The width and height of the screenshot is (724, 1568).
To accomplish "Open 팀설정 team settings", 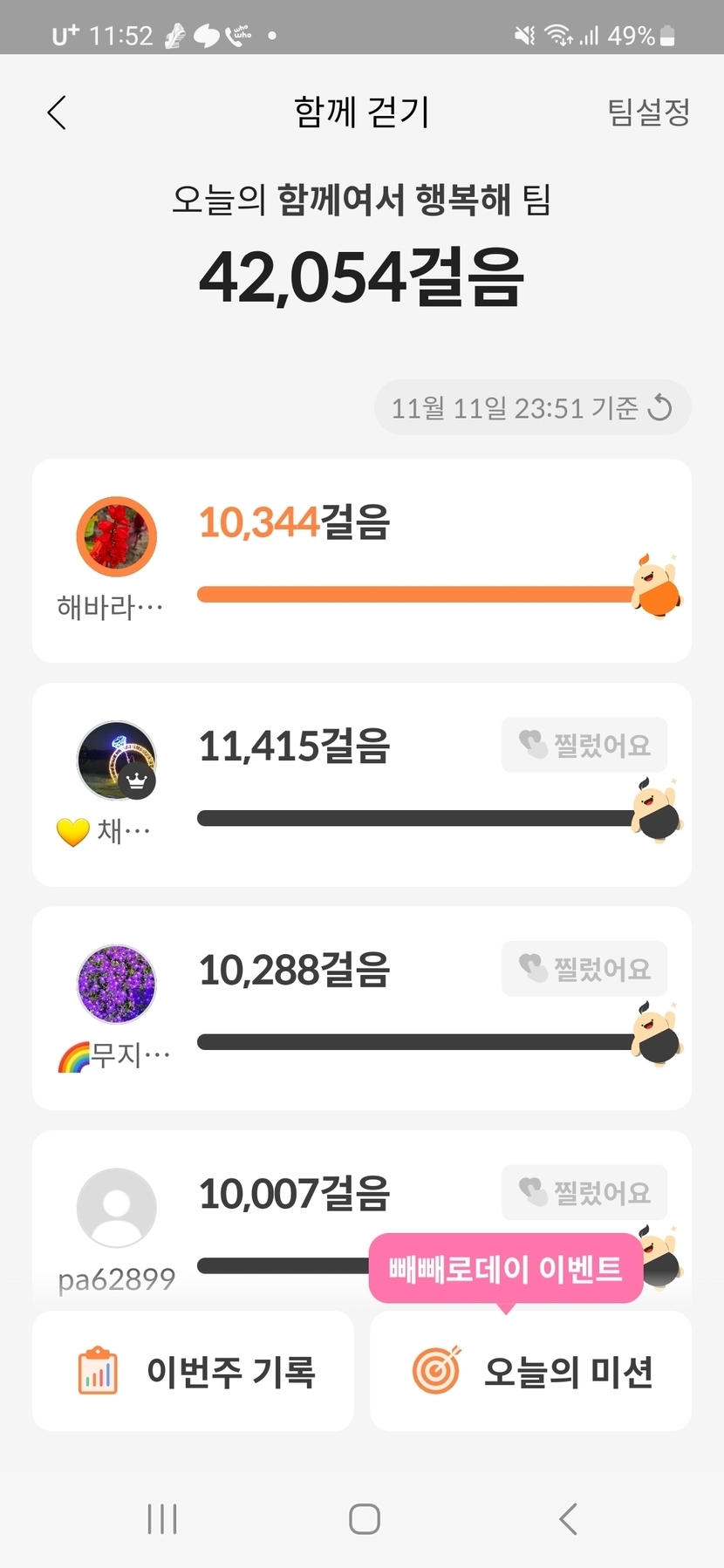I will 648,112.
